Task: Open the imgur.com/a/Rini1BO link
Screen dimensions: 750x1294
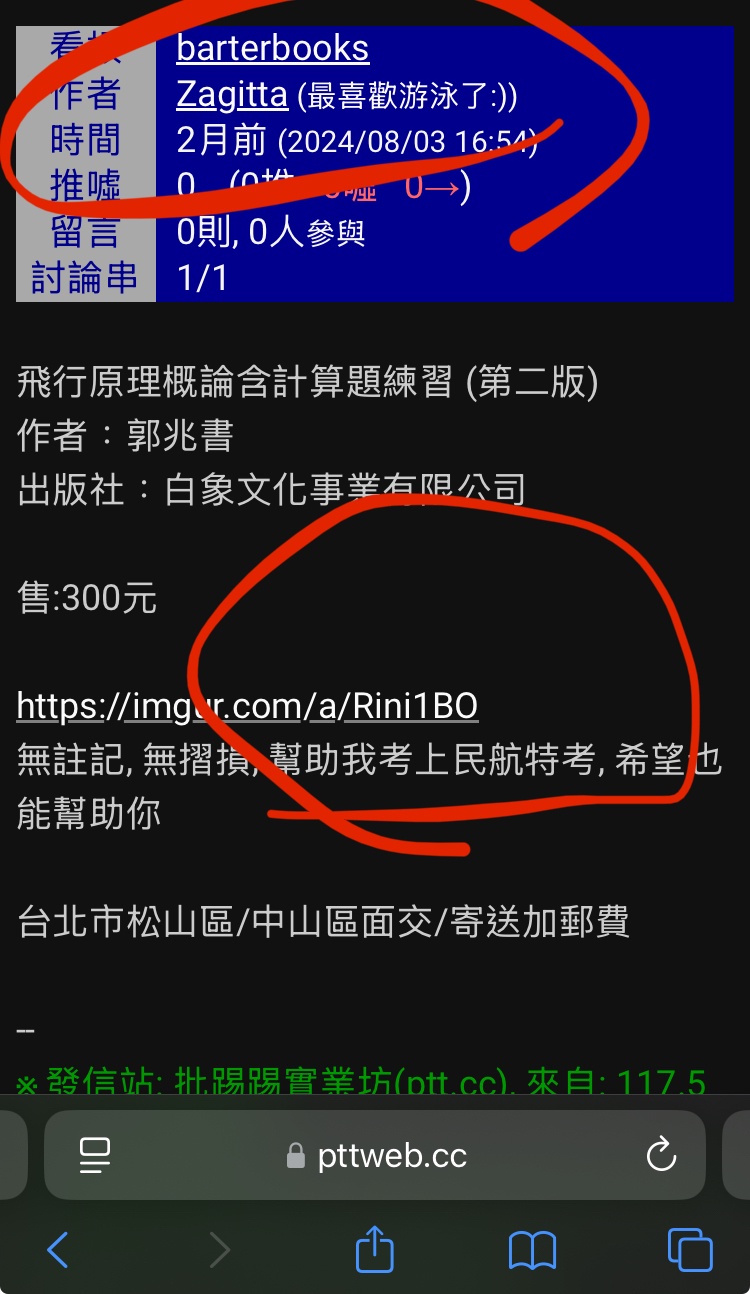Action: [247, 706]
